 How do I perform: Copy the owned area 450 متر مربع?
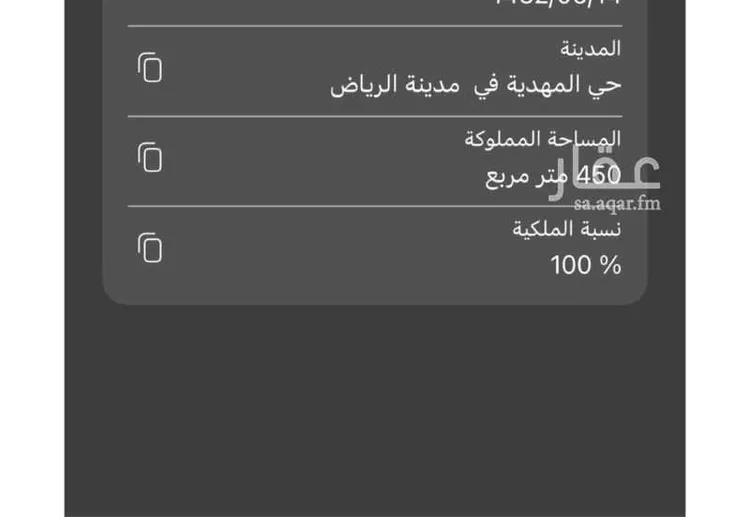(150, 157)
